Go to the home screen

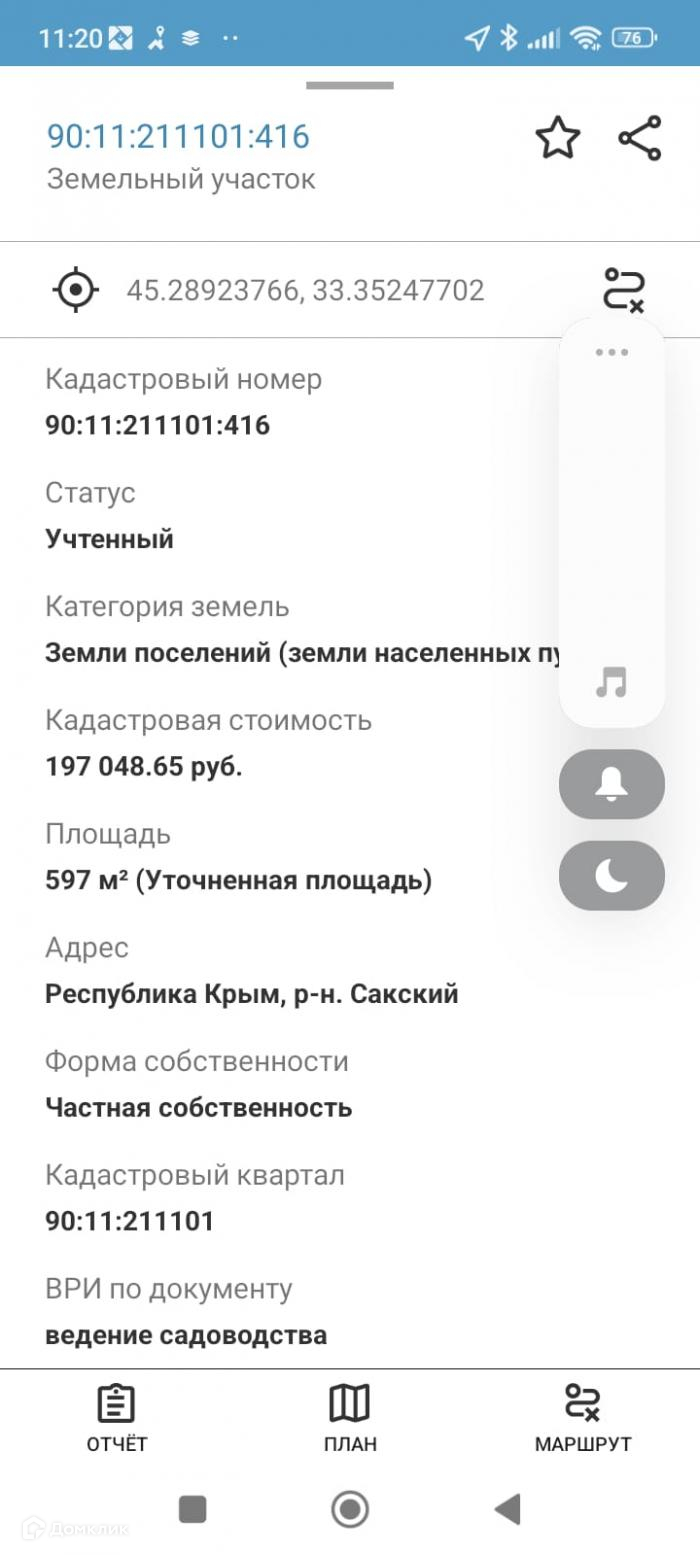349,1509
